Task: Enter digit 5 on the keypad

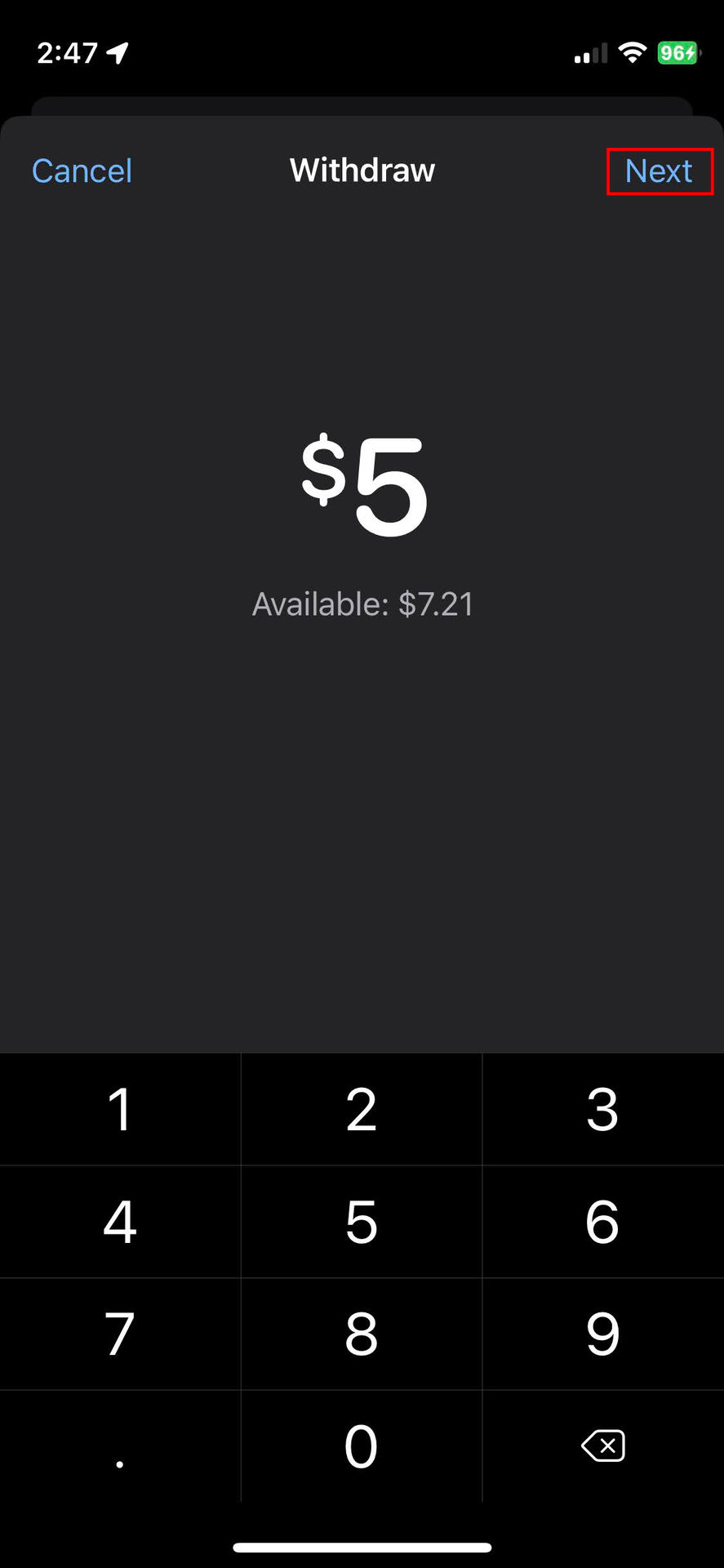Action: pyautogui.click(x=362, y=1222)
